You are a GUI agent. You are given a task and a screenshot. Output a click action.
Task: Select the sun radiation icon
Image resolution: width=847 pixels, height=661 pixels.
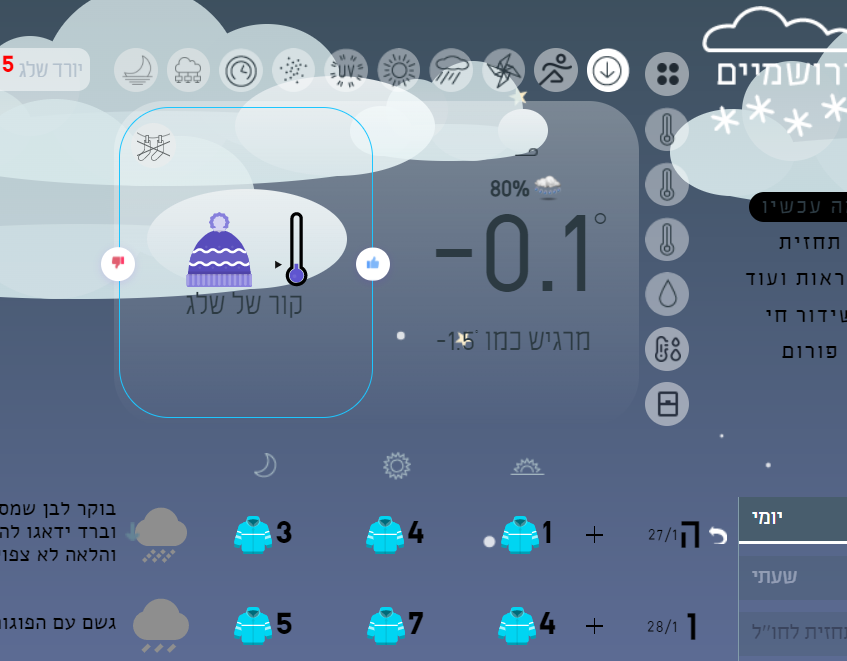coord(399,70)
